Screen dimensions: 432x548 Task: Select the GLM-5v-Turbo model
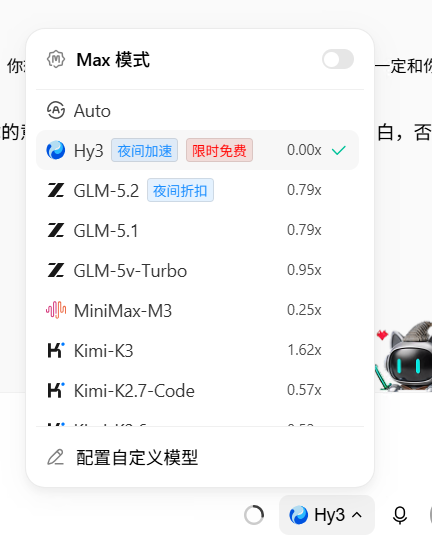click(x=197, y=271)
